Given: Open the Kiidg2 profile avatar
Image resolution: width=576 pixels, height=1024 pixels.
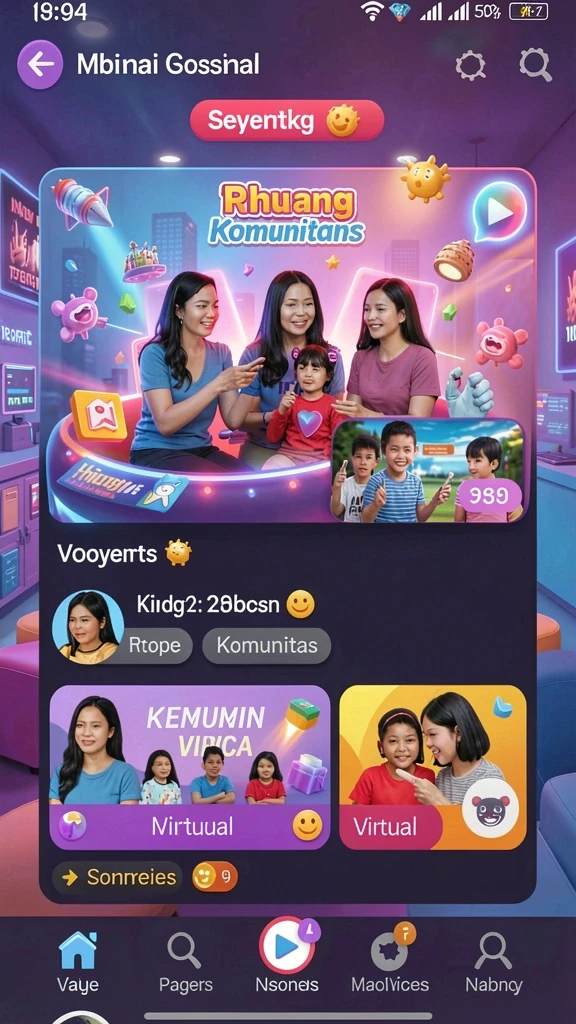Looking at the screenshot, I should [x=88, y=628].
